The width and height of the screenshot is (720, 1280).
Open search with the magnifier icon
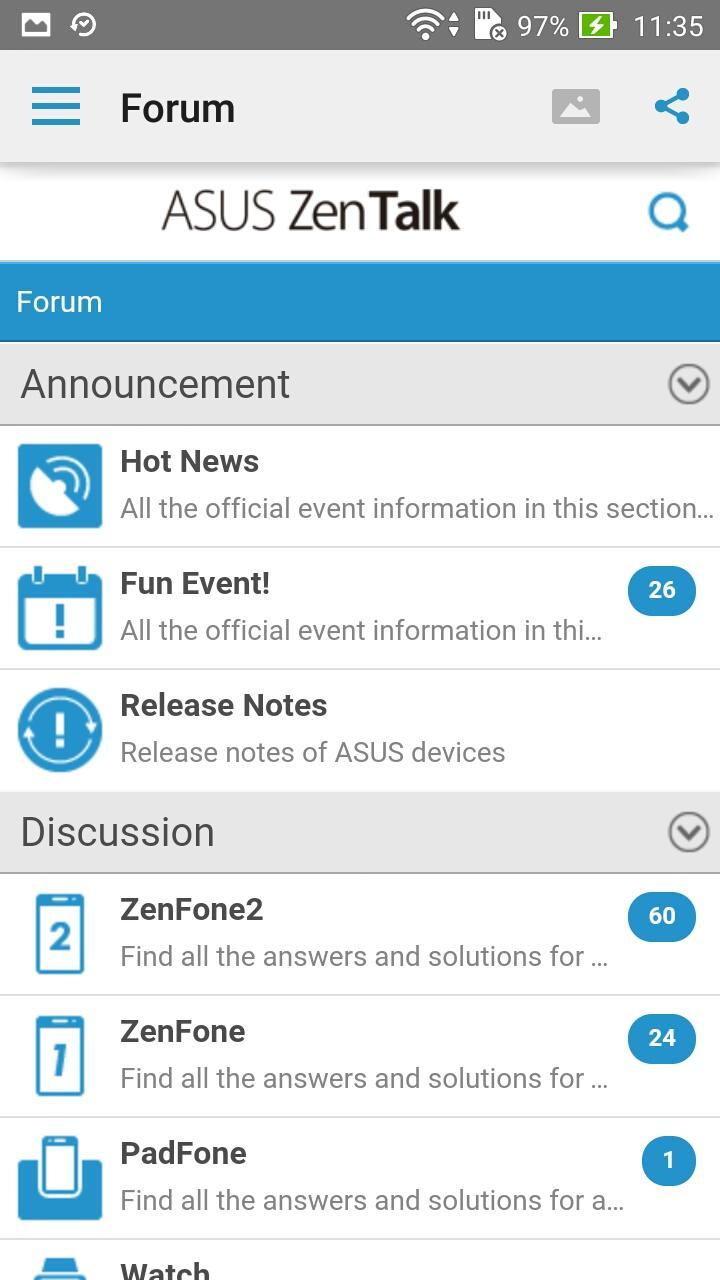[668, 212]
